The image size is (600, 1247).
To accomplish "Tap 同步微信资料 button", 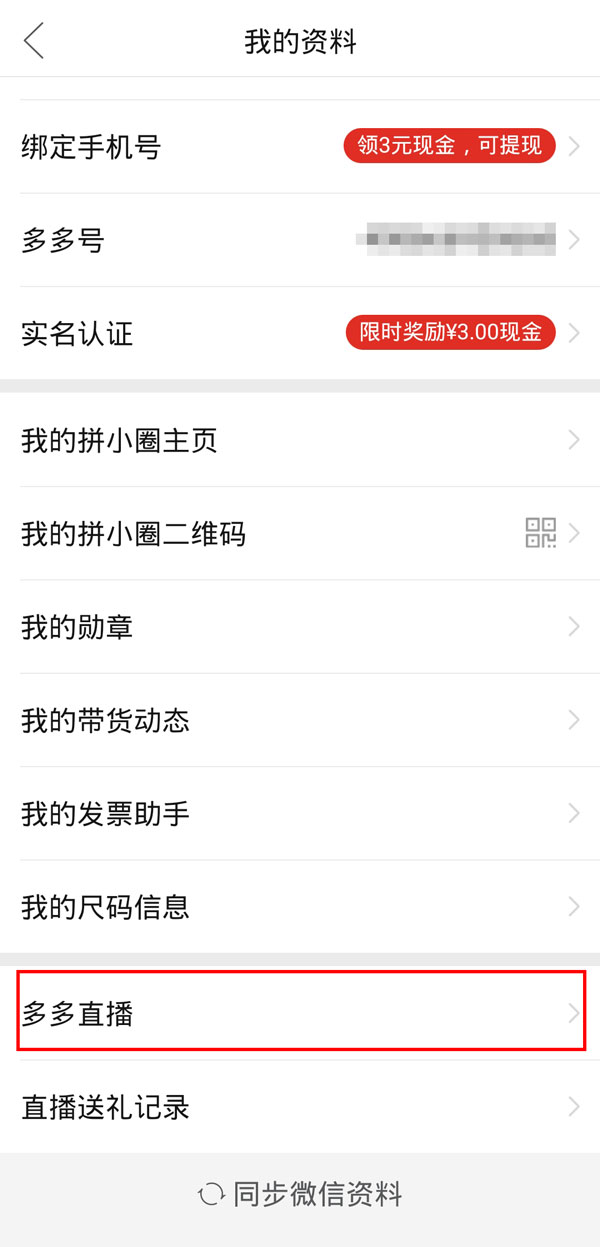I will 300,1194.
